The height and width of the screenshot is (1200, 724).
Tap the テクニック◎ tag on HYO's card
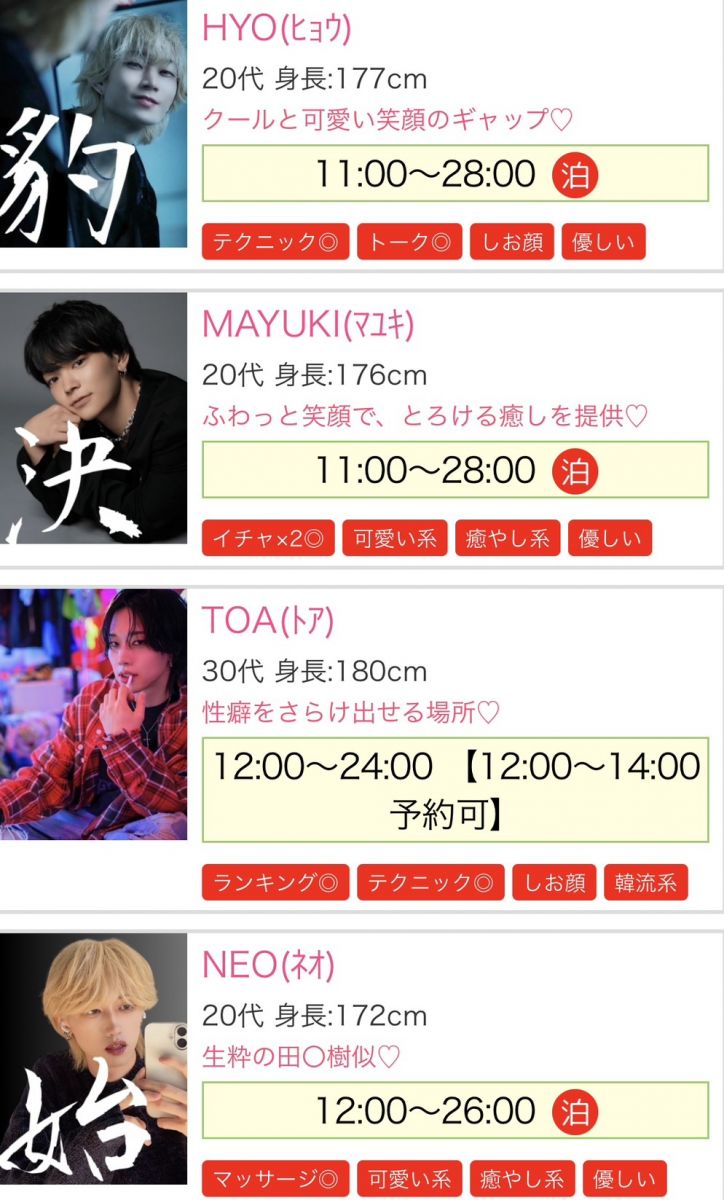pyautogui.click(x=275, y=242)
